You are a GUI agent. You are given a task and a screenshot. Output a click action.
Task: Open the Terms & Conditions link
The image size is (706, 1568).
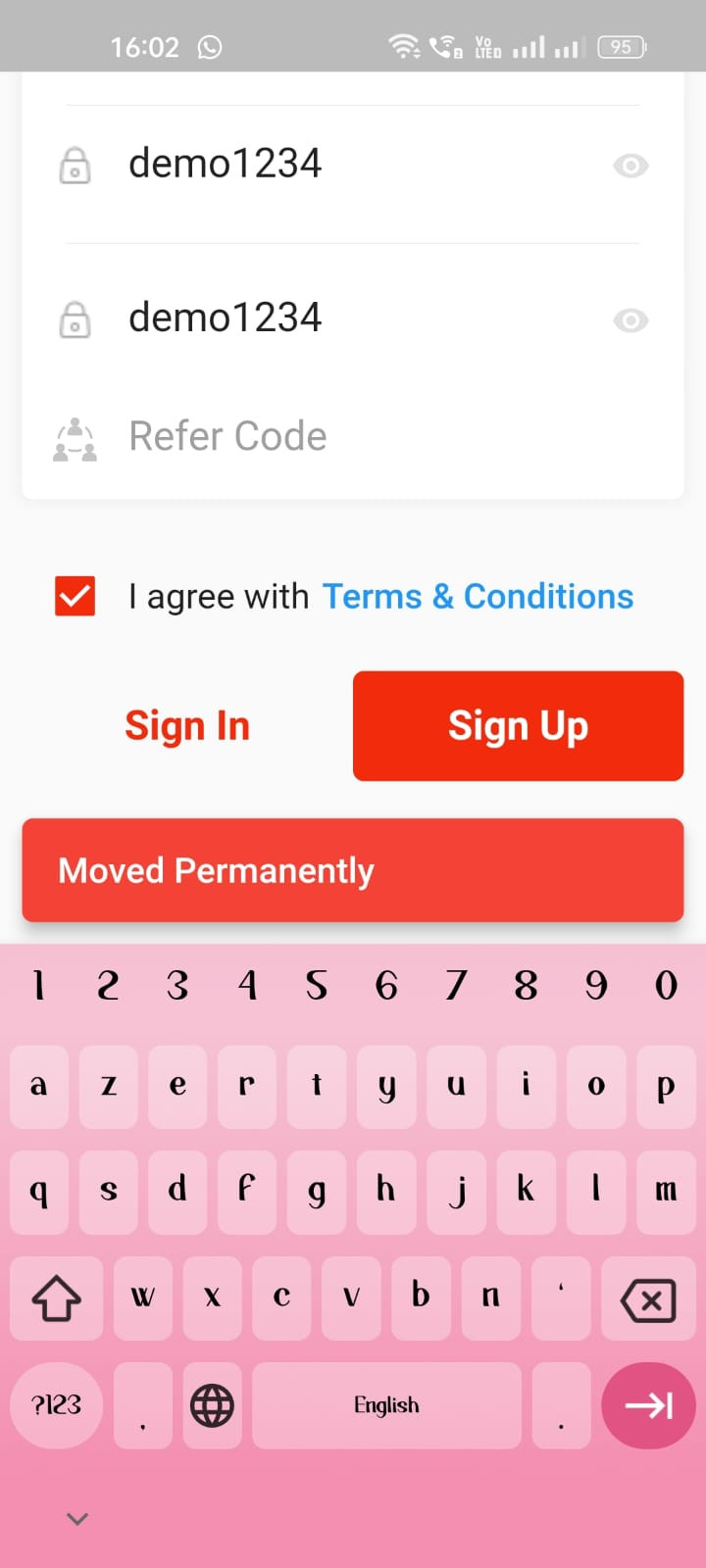pyautogui.click(x=478, y=596)
